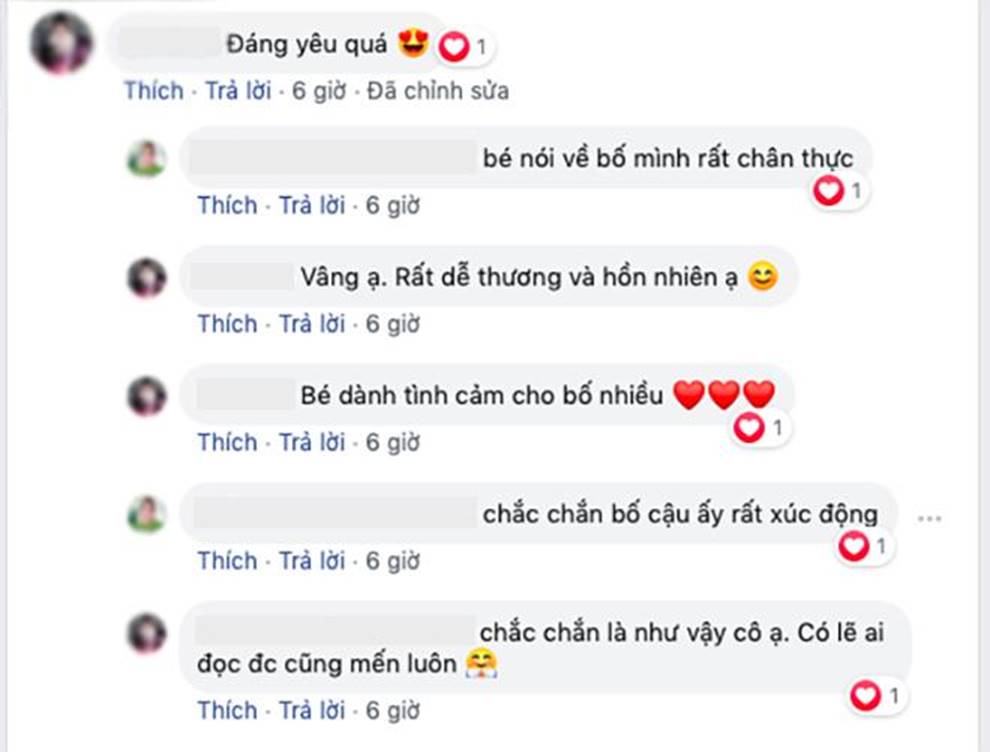
Task: Tap Trả lời under 'Đáng yêu quá' comment
Action: 238,91
